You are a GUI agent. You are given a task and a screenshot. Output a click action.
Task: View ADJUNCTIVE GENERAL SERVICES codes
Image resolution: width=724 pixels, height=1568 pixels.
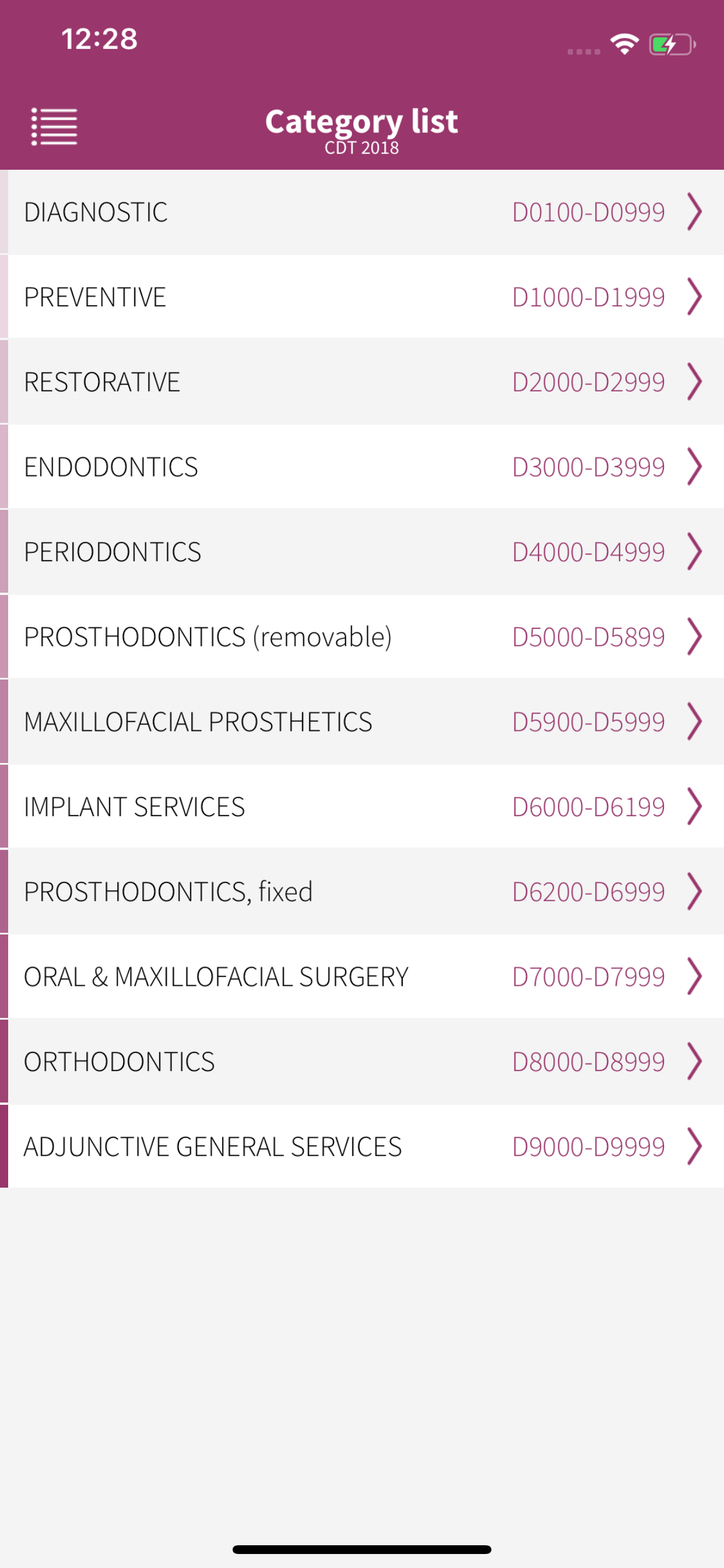tap(362, 1146)
